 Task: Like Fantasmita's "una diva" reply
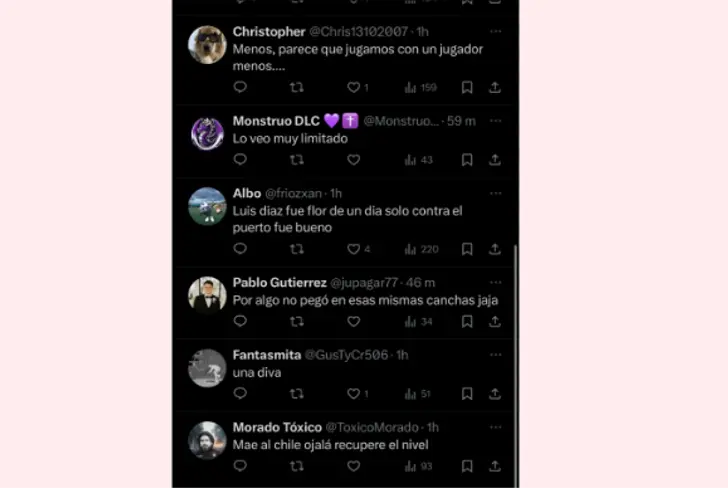tap(353, 394)
